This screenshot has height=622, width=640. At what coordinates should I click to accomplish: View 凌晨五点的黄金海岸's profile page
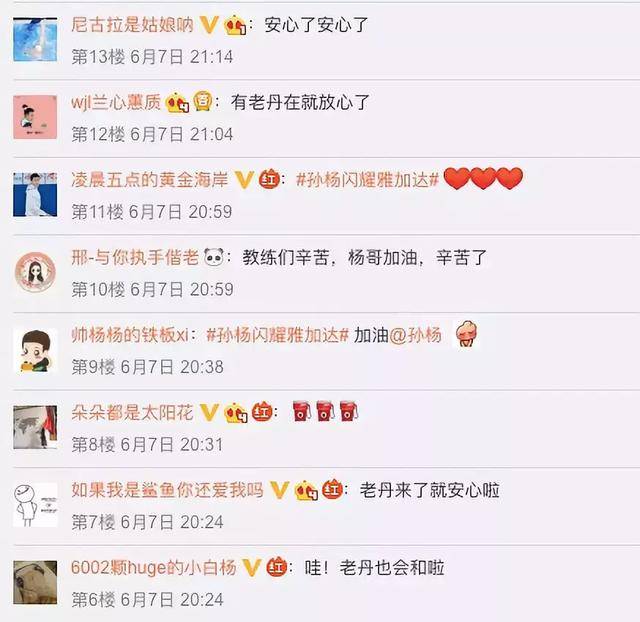coord(150,180)
